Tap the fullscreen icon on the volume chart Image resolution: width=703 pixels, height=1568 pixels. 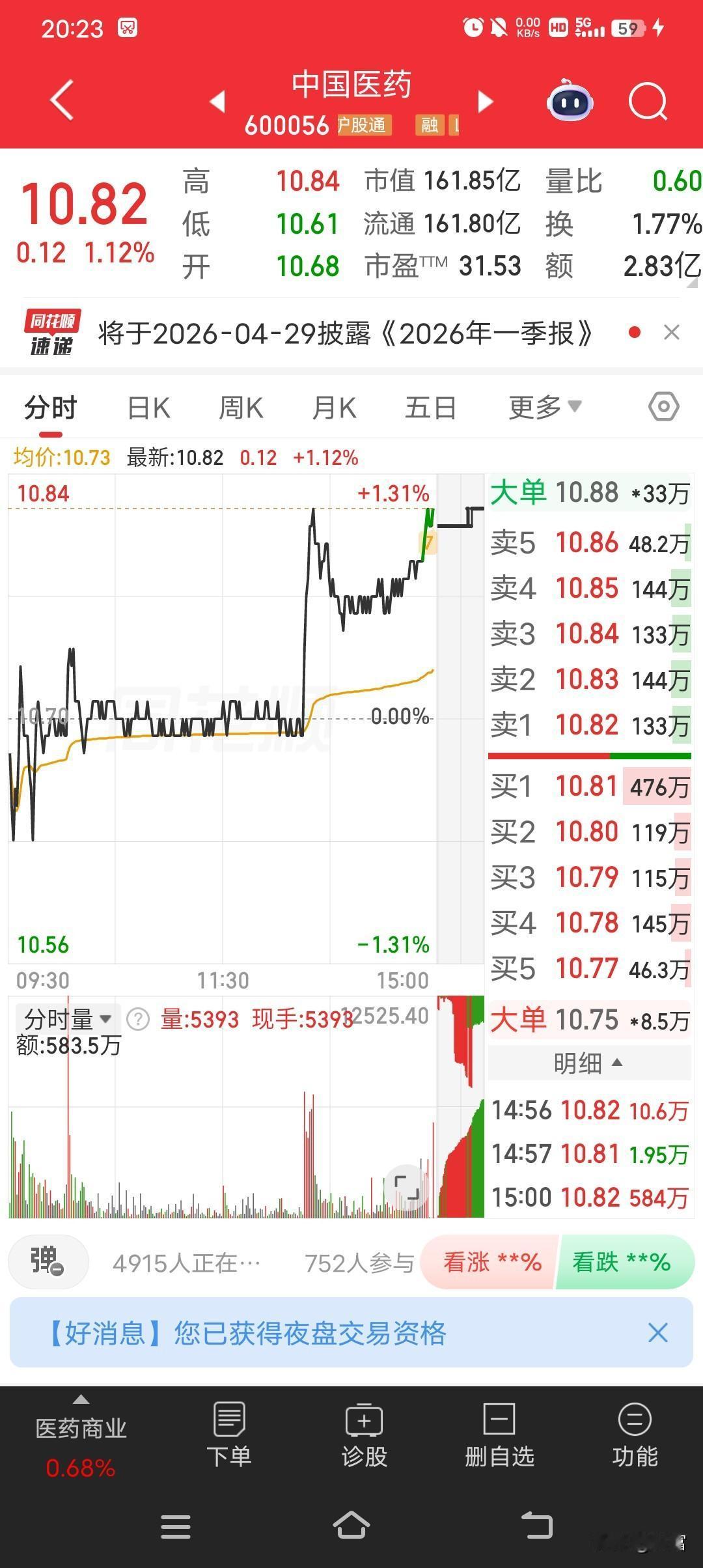(x=405, y=1187)
